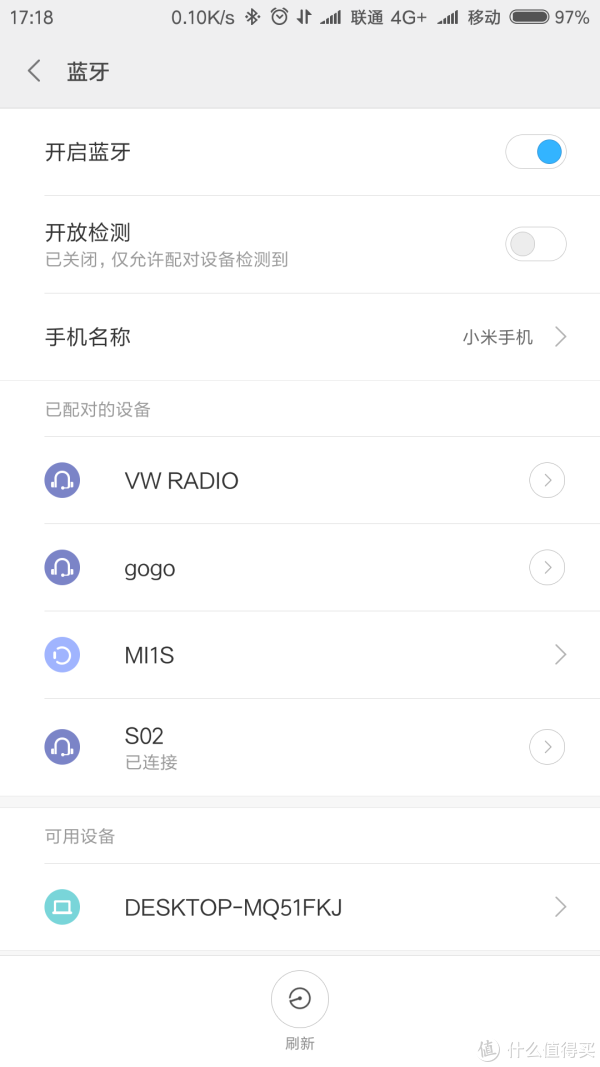Open details arrow for VW RADIO
Viewport: 600px width, 1067px height.
point(547,480)
